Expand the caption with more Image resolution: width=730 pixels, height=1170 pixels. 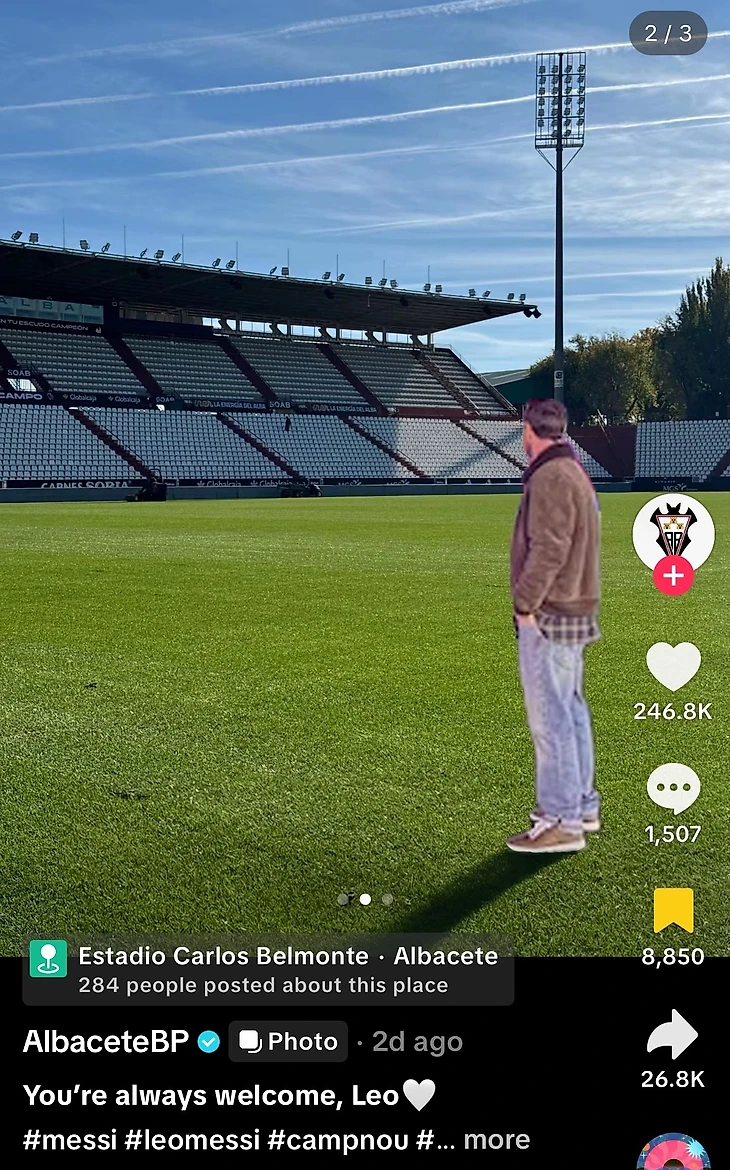point(497,1139)
